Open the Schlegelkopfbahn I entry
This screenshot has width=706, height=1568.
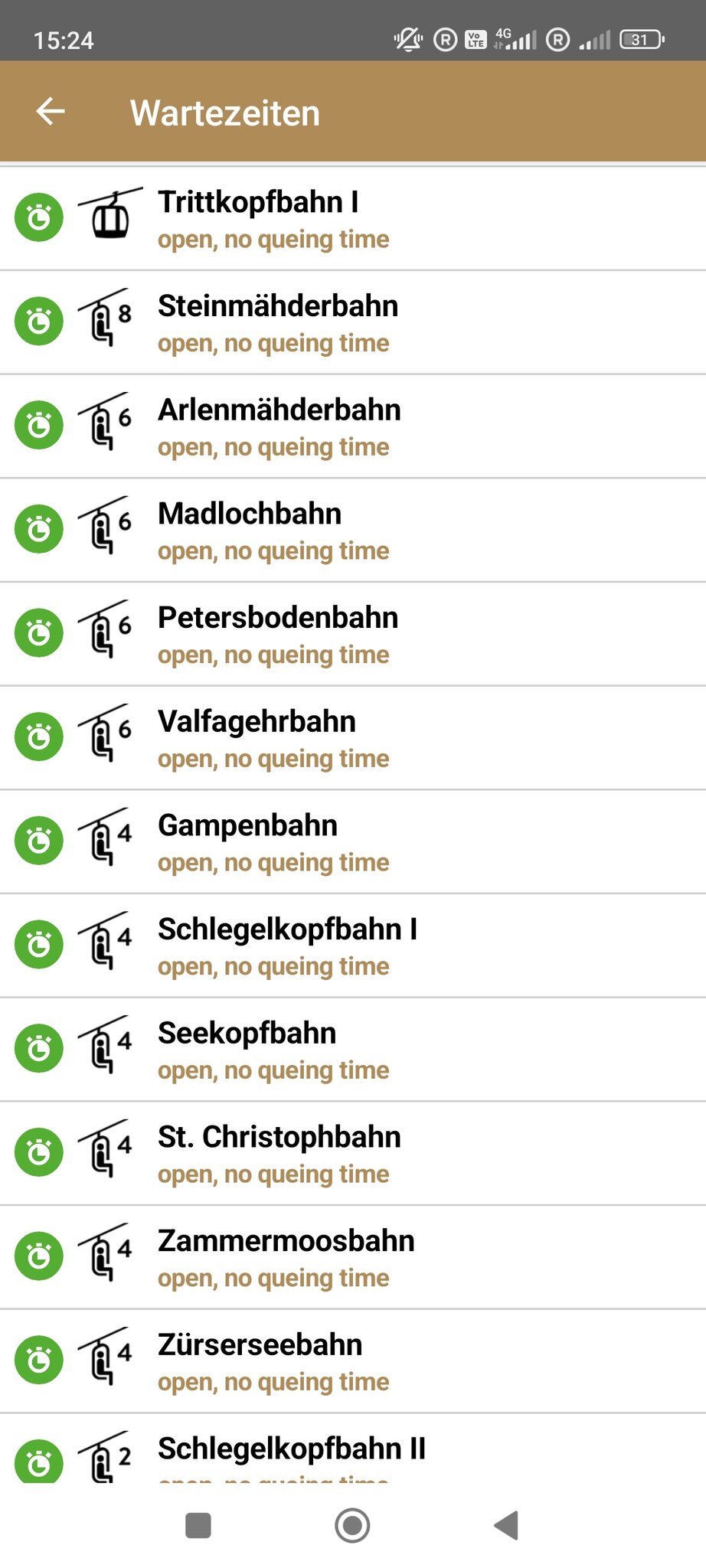(x=352, y=946)
